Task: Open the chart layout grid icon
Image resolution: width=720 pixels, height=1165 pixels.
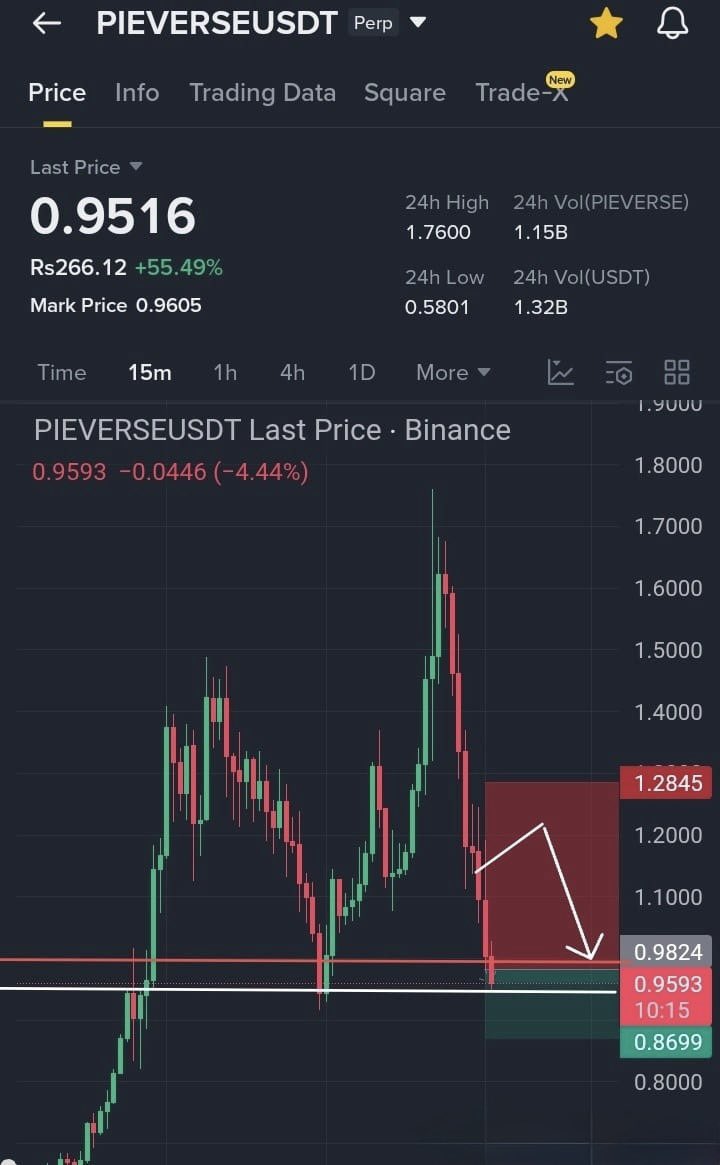Action: click(677, 373)
